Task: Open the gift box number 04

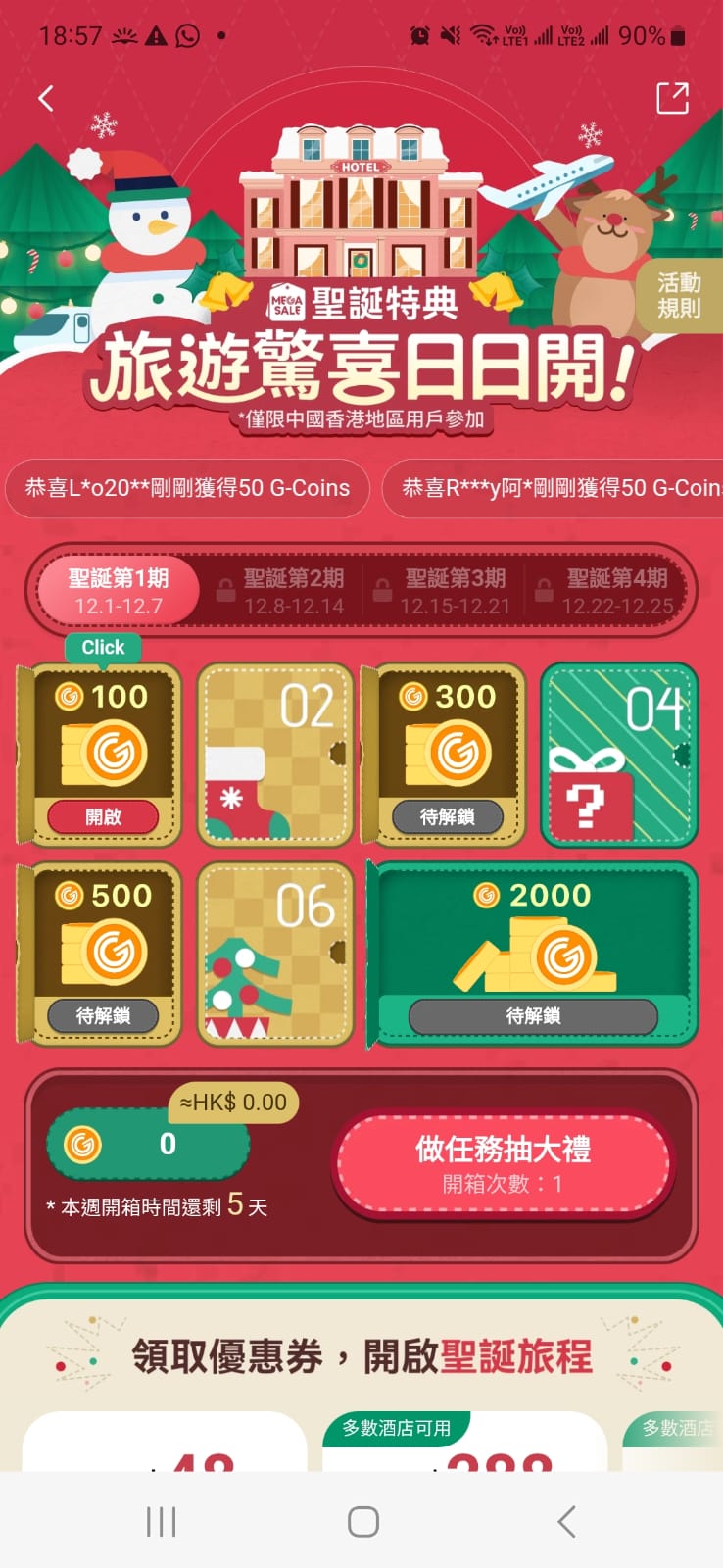Action: click(x=619, y=755)
